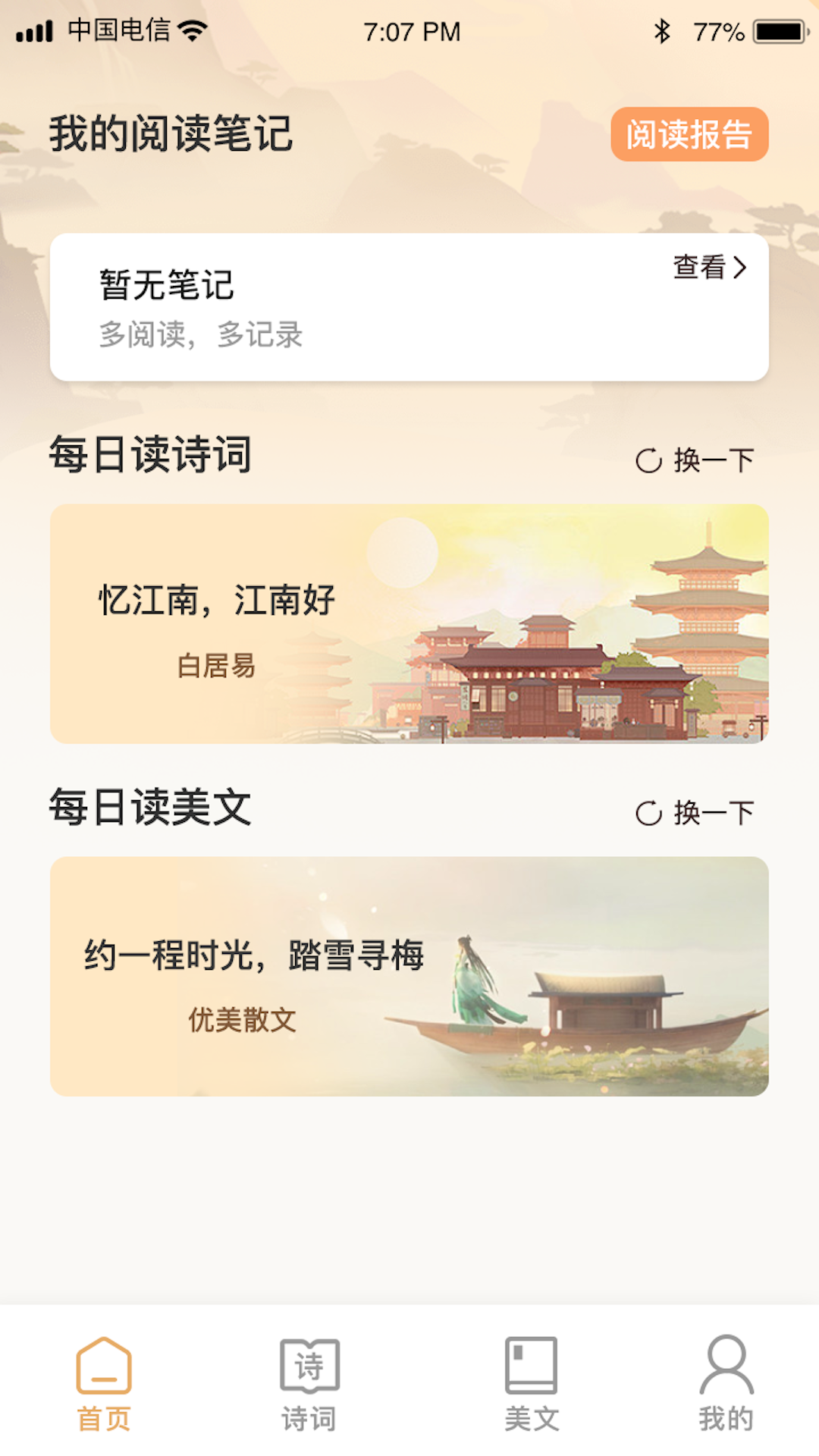Switch to the 诗词 tab

coord(309,1384)
